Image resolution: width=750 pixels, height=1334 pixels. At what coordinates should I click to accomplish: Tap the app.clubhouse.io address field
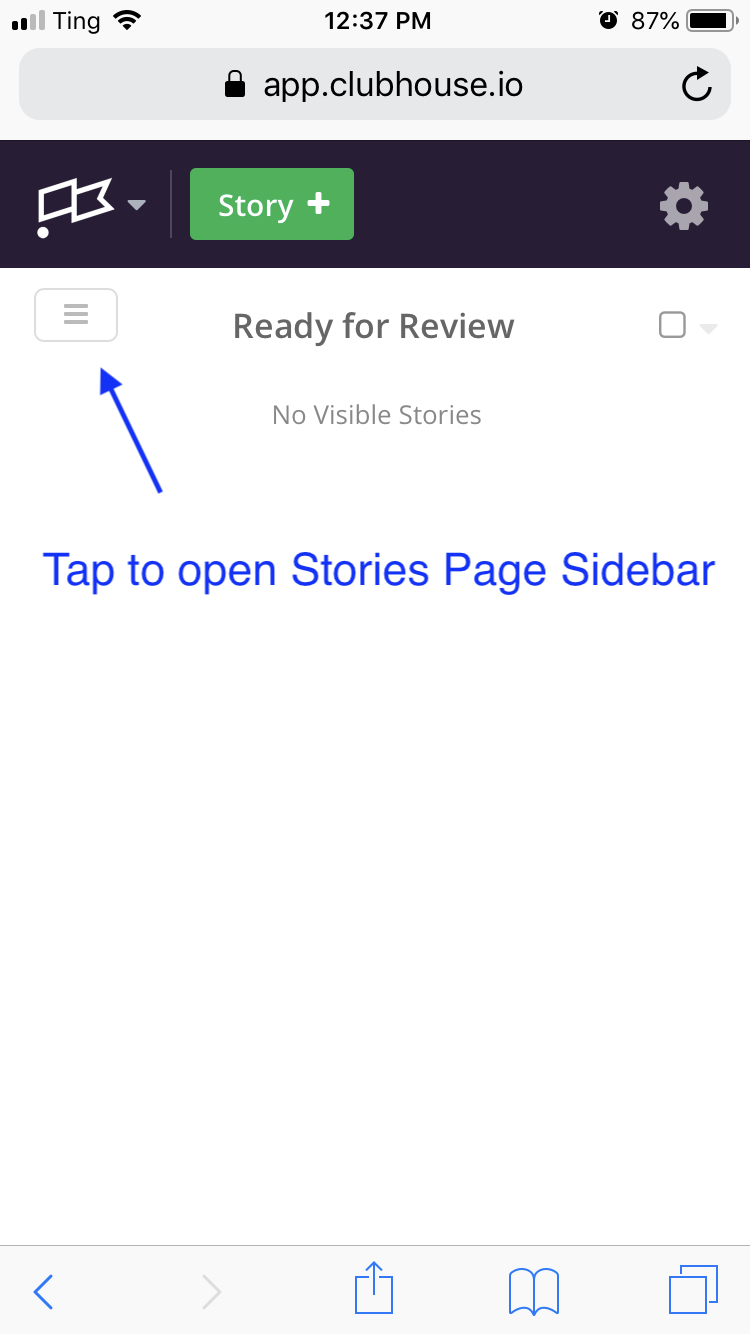point(374,85)
